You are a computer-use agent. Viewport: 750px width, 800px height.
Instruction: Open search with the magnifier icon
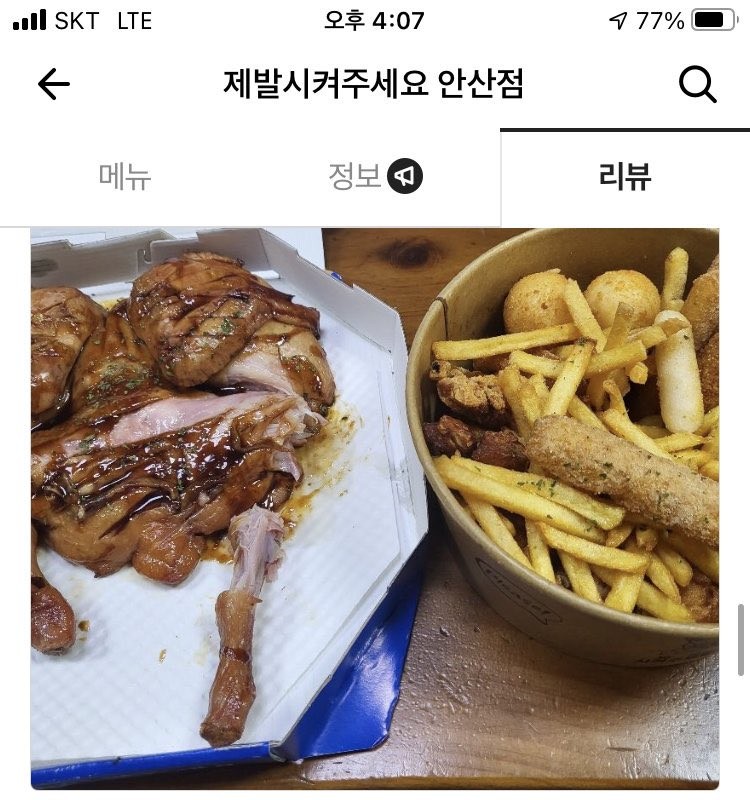[697, 85]
